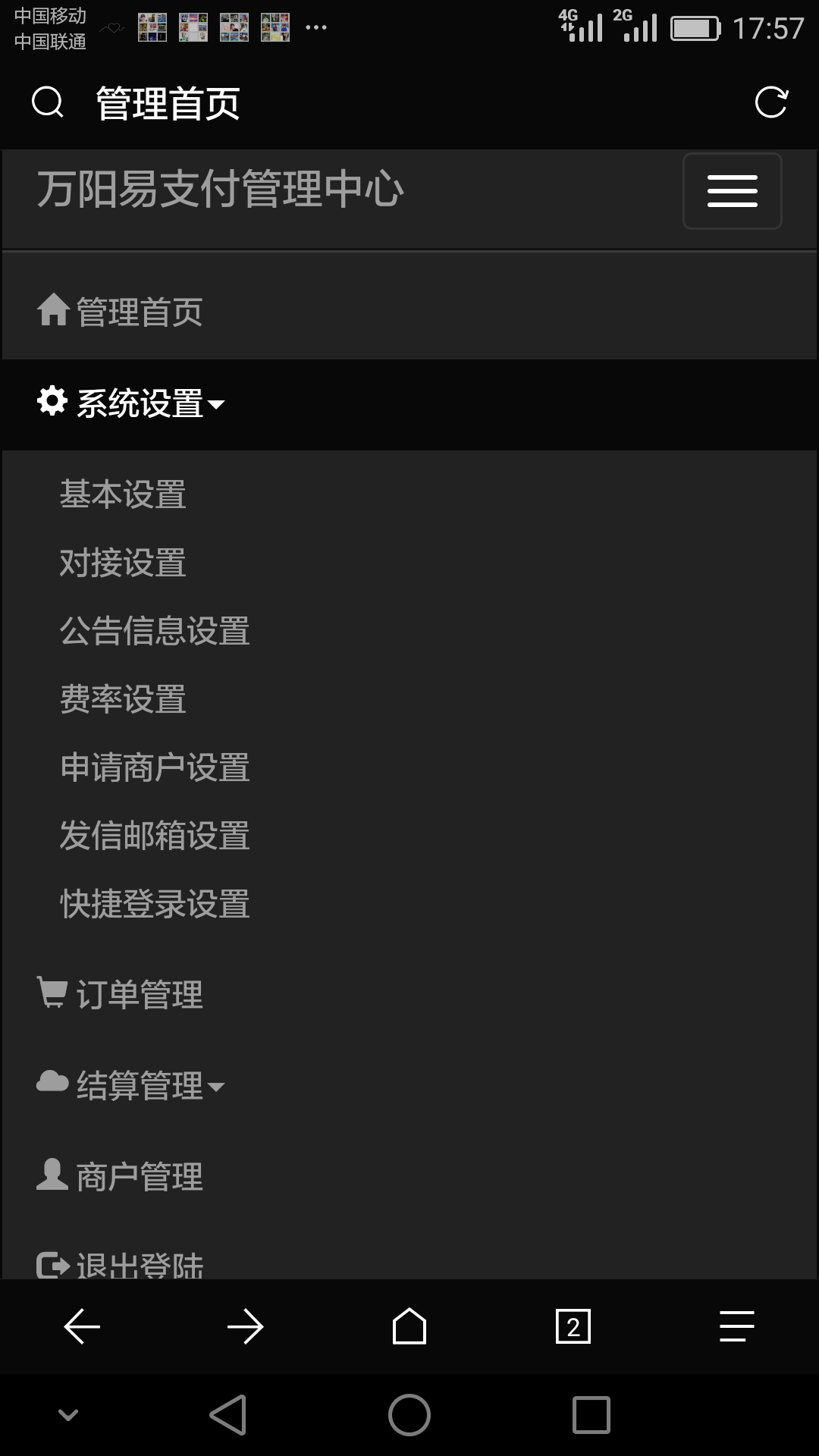819x1456 pixels.
Task: Go forward with browser's right arrow
Action: point(246,1327)
